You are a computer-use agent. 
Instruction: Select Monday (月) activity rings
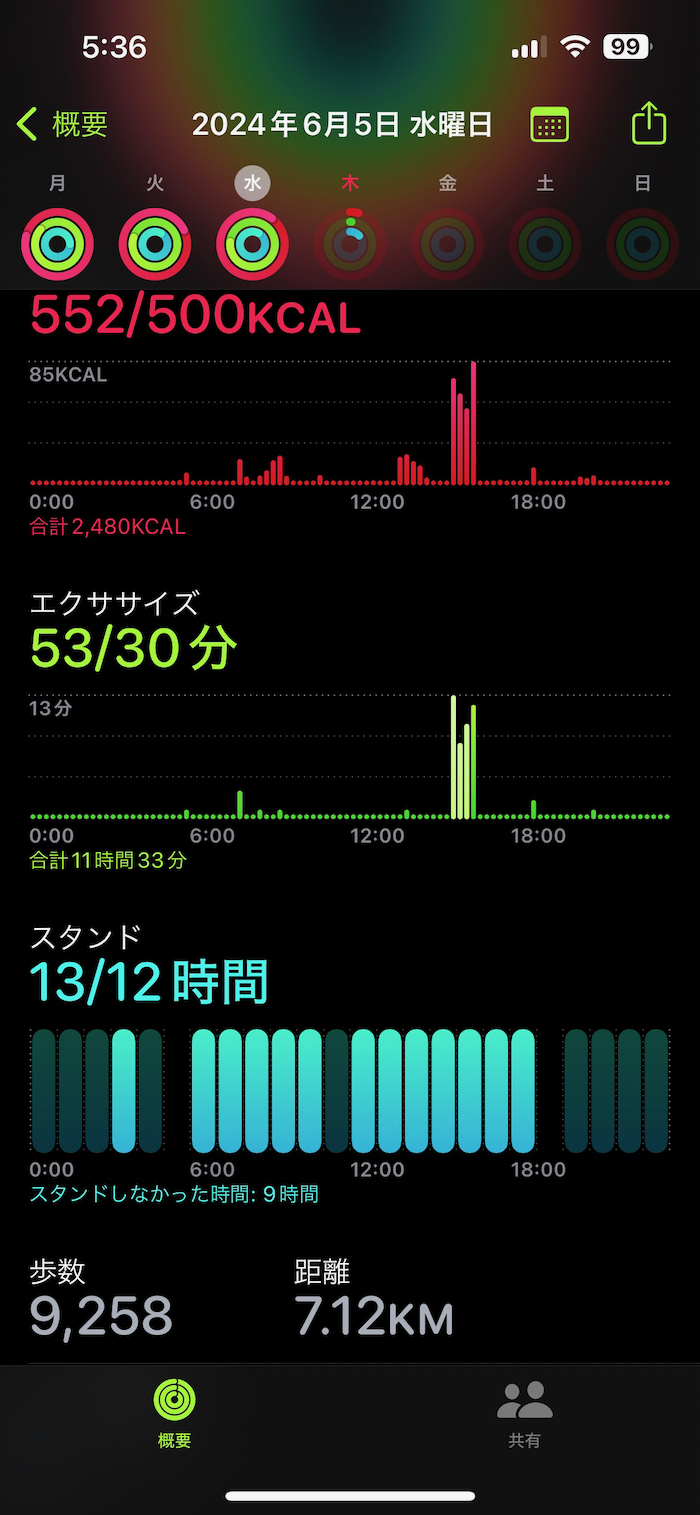click(x=57, y=243)
